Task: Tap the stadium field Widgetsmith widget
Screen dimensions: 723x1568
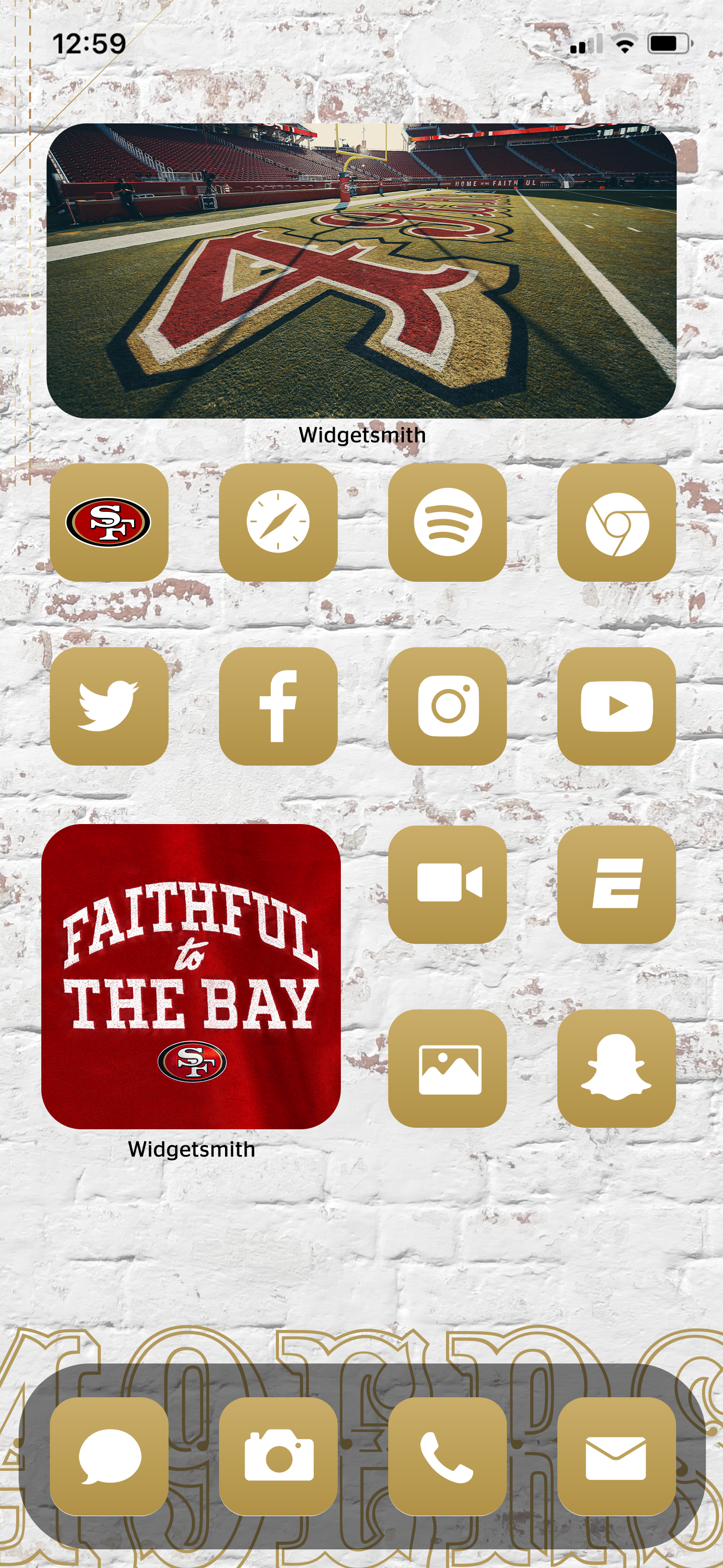Action: pyautogui.click(x=361, y=271)
